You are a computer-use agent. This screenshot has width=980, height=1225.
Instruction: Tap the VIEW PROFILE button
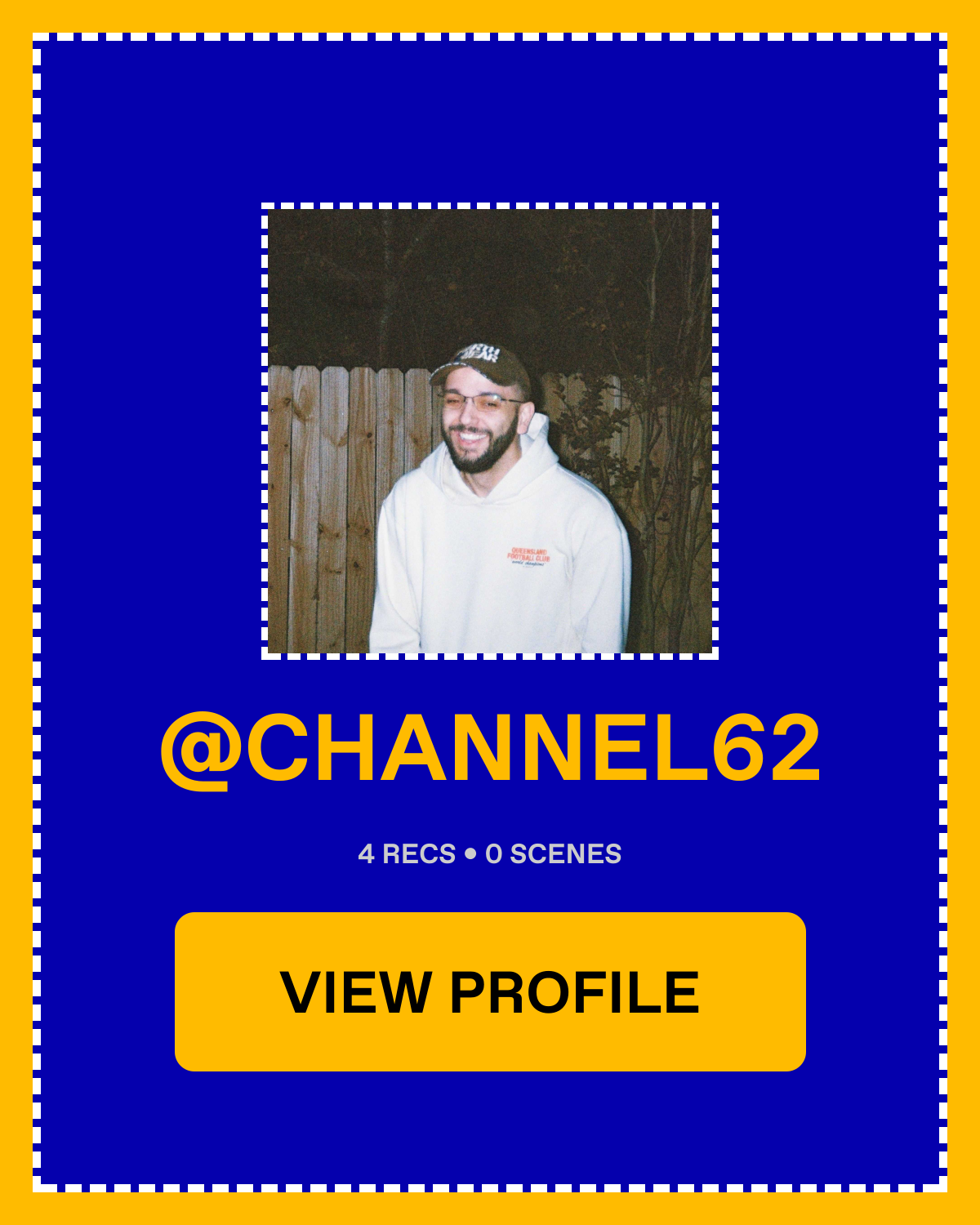[x=490, y=991]
